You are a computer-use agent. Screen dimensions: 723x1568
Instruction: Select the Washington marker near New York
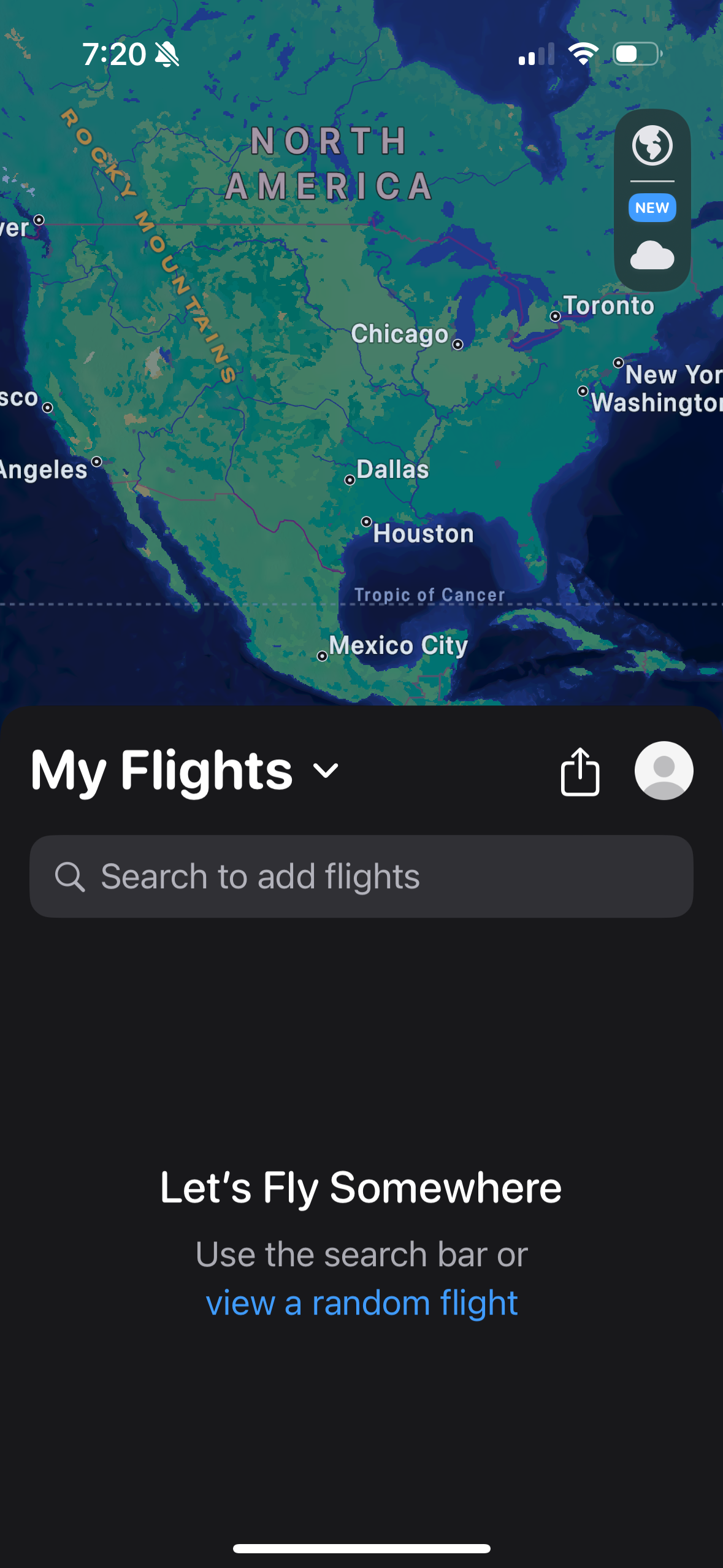581,390
